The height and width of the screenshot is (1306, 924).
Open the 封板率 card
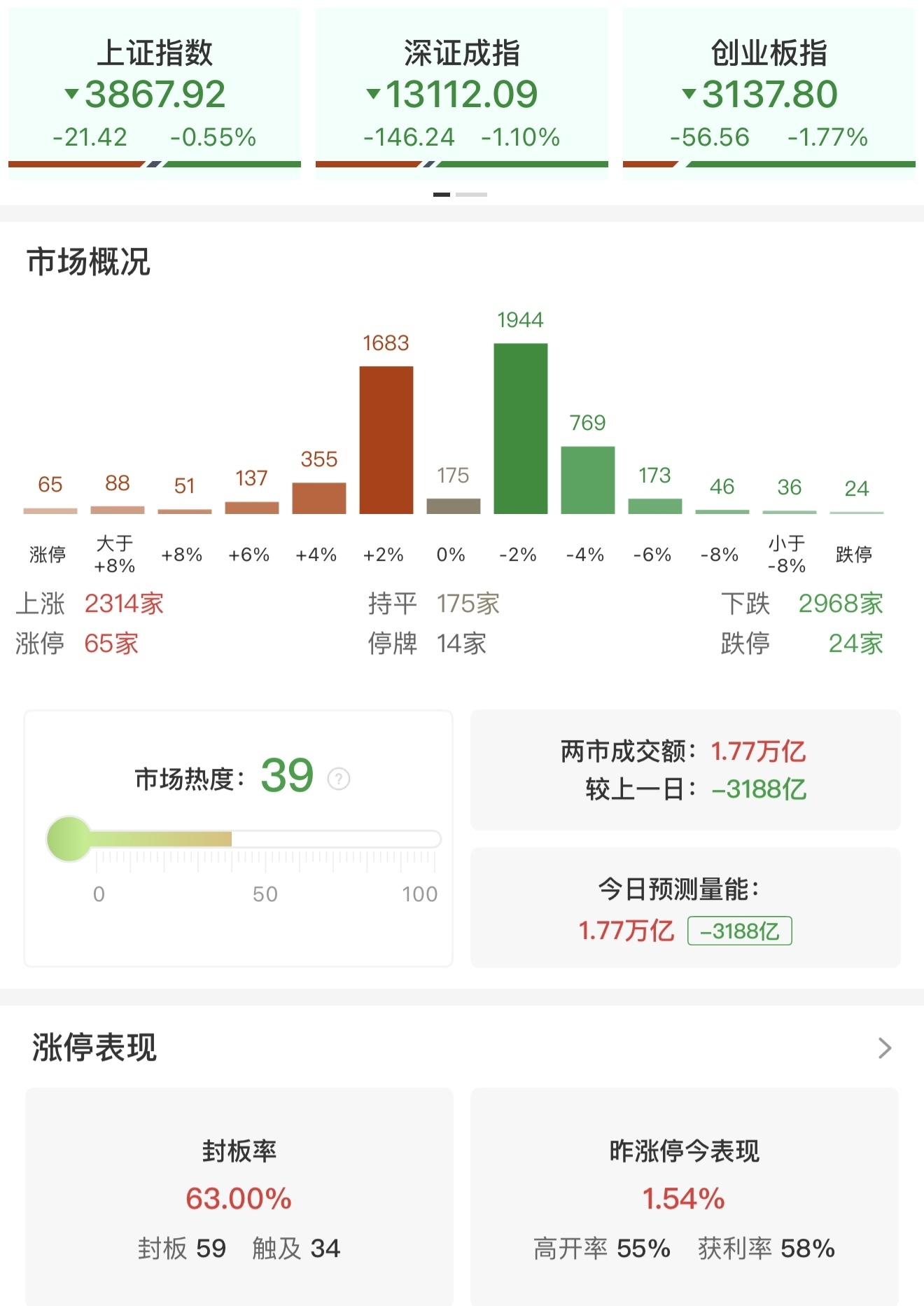(239, 1197)
